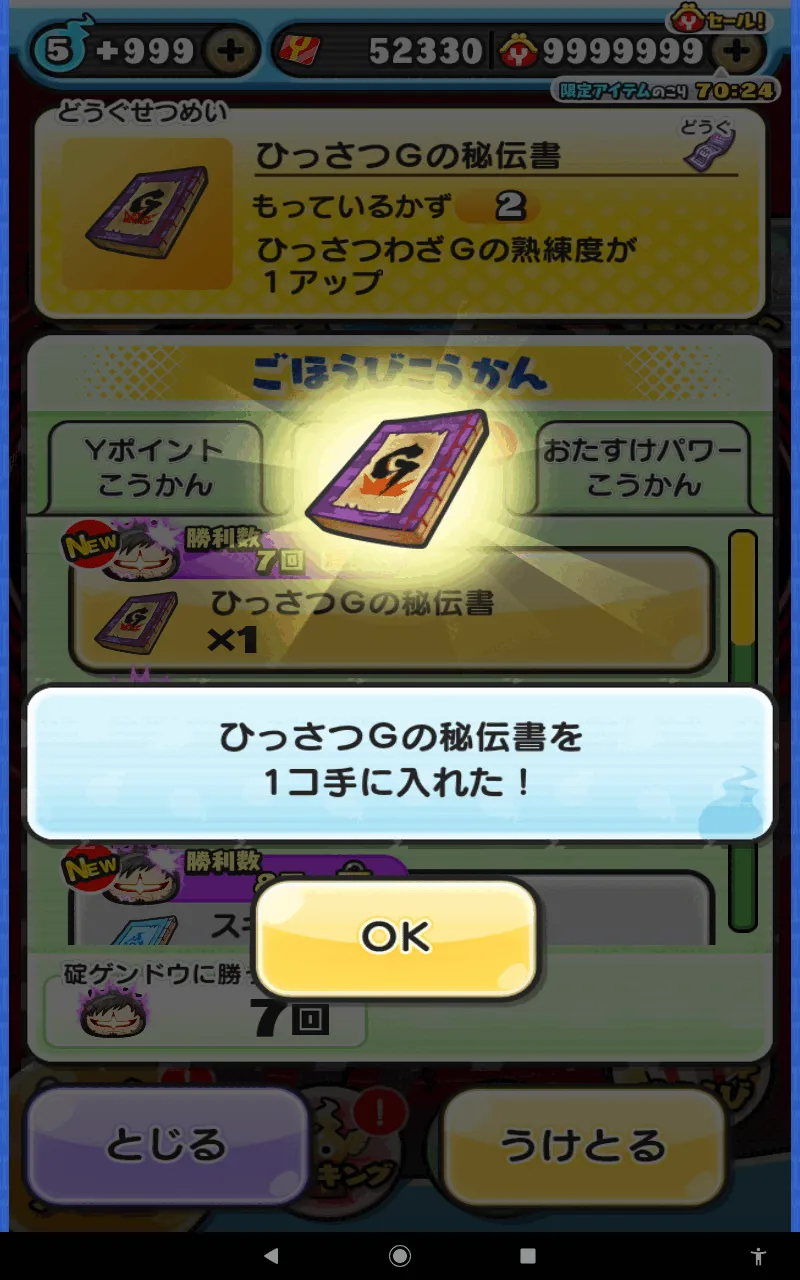Go to the system home screen
Image resolution: width=800 pixels, height=1280 pixels.
[400, 1256]
